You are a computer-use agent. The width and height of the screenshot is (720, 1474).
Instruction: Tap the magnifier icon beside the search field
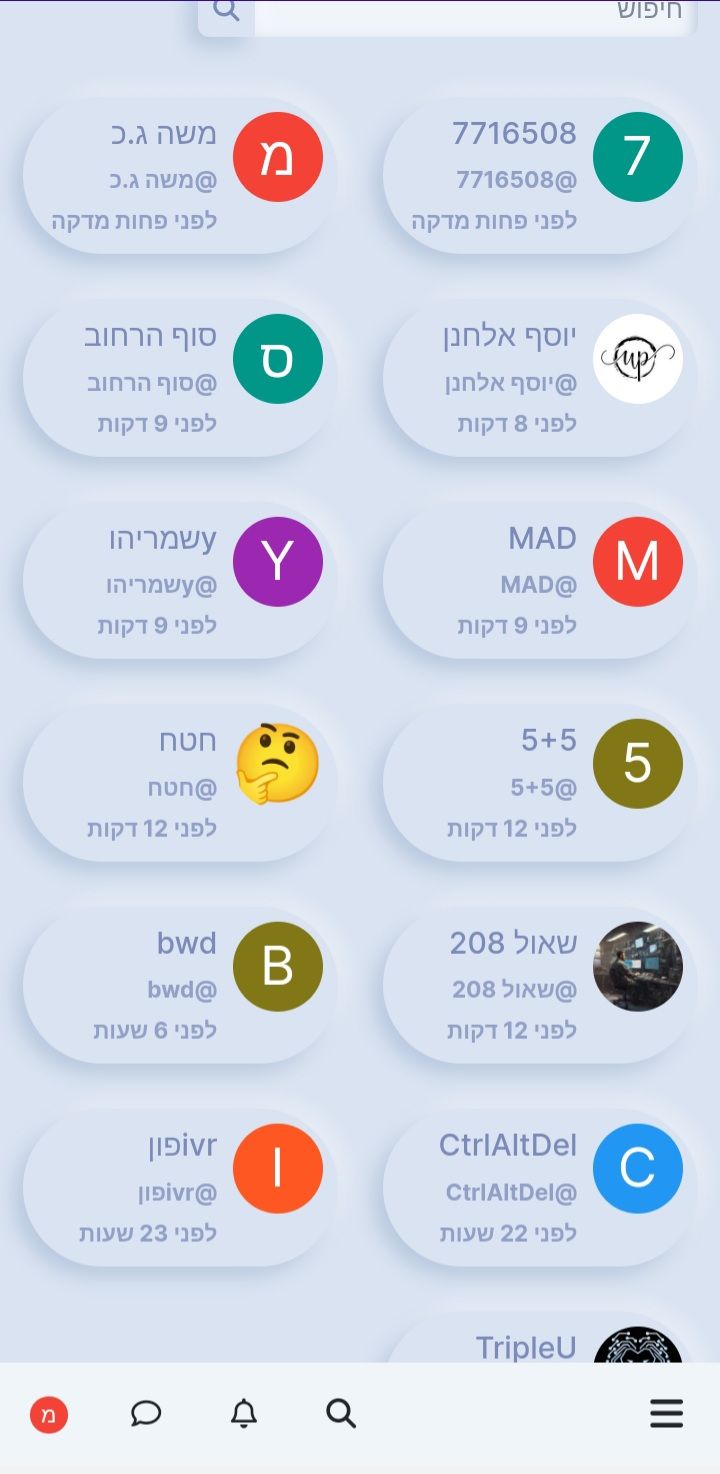[x=227, y=12]
